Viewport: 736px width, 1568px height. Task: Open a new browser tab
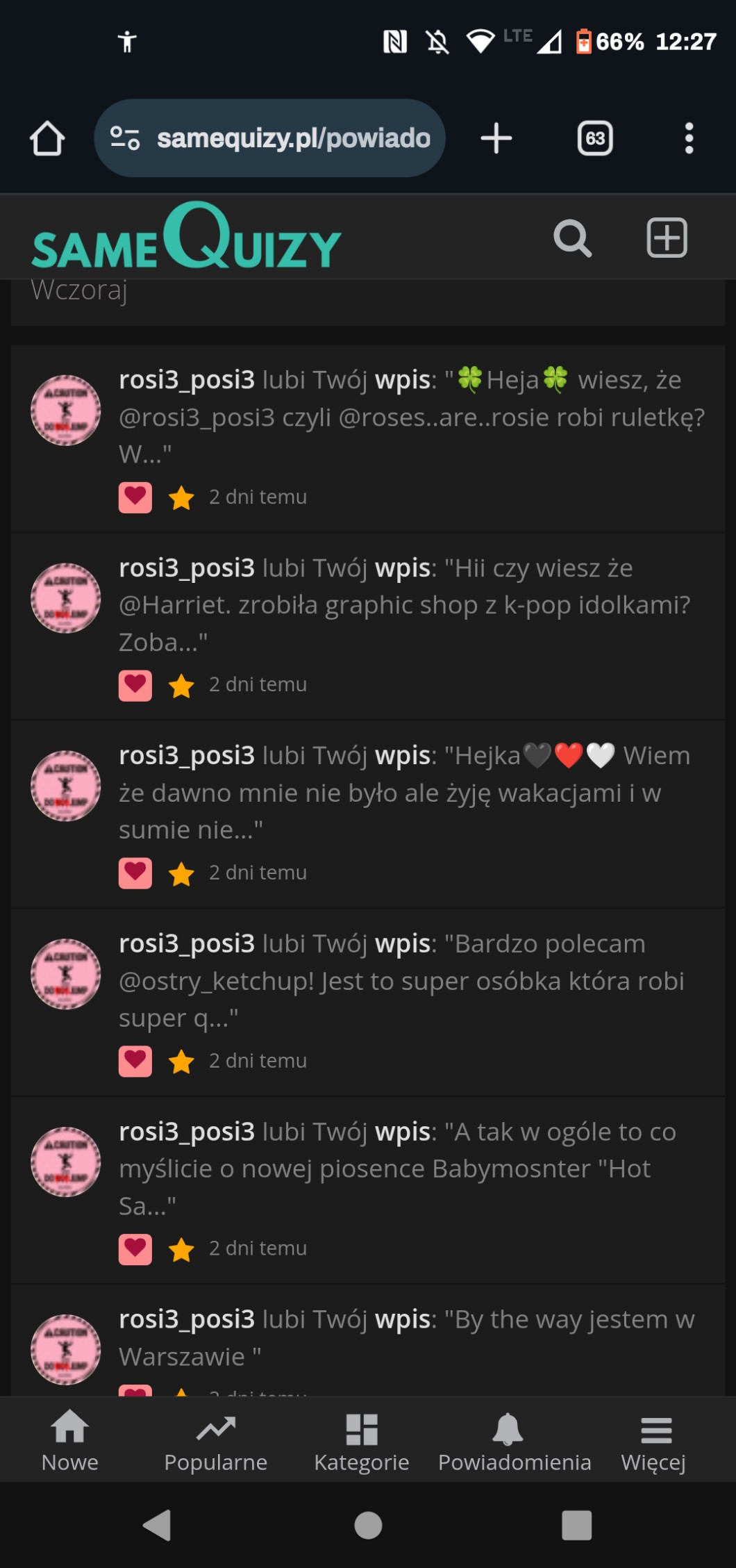pos(496,138)
